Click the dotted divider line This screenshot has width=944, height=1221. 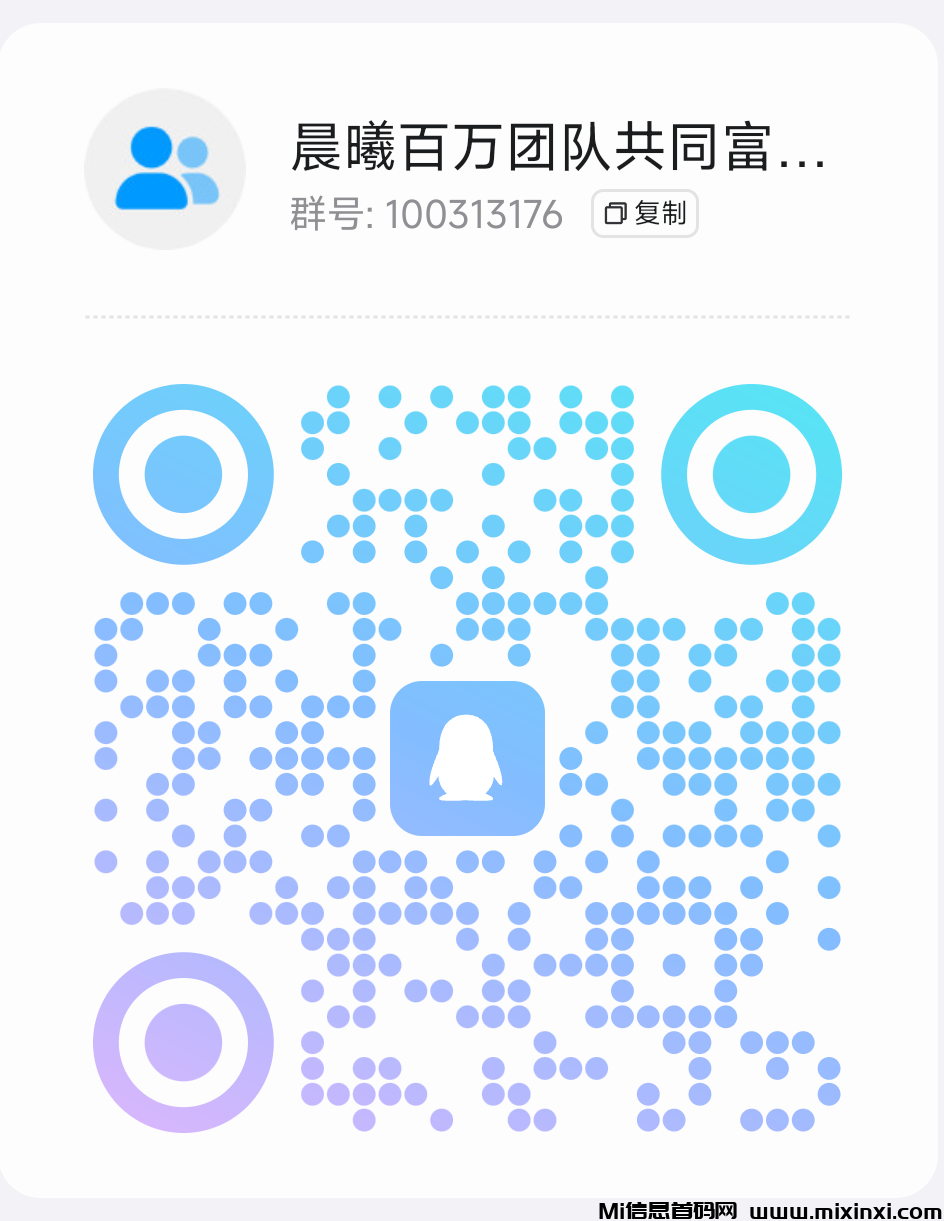[x=467, y=317]
